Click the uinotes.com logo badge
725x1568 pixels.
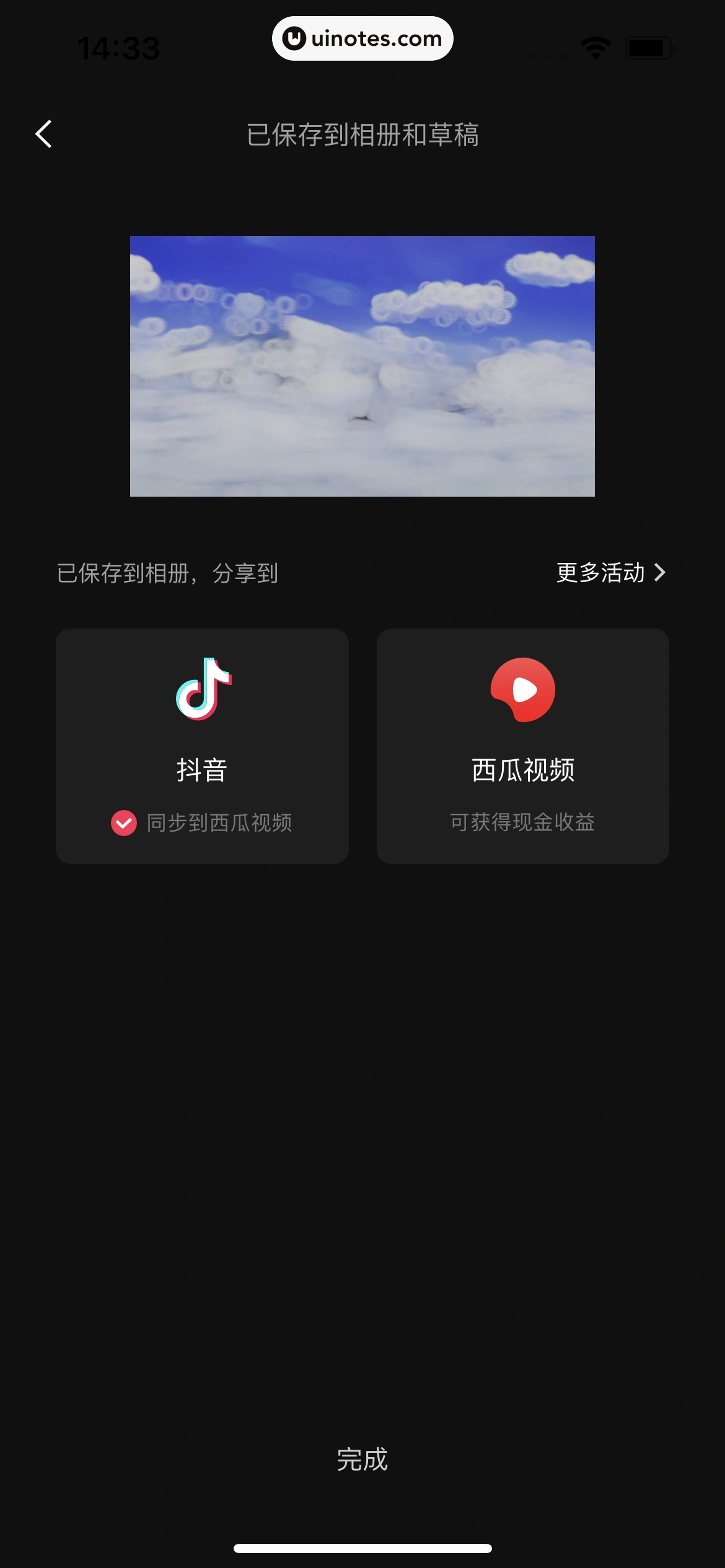(x=362, y=38)
